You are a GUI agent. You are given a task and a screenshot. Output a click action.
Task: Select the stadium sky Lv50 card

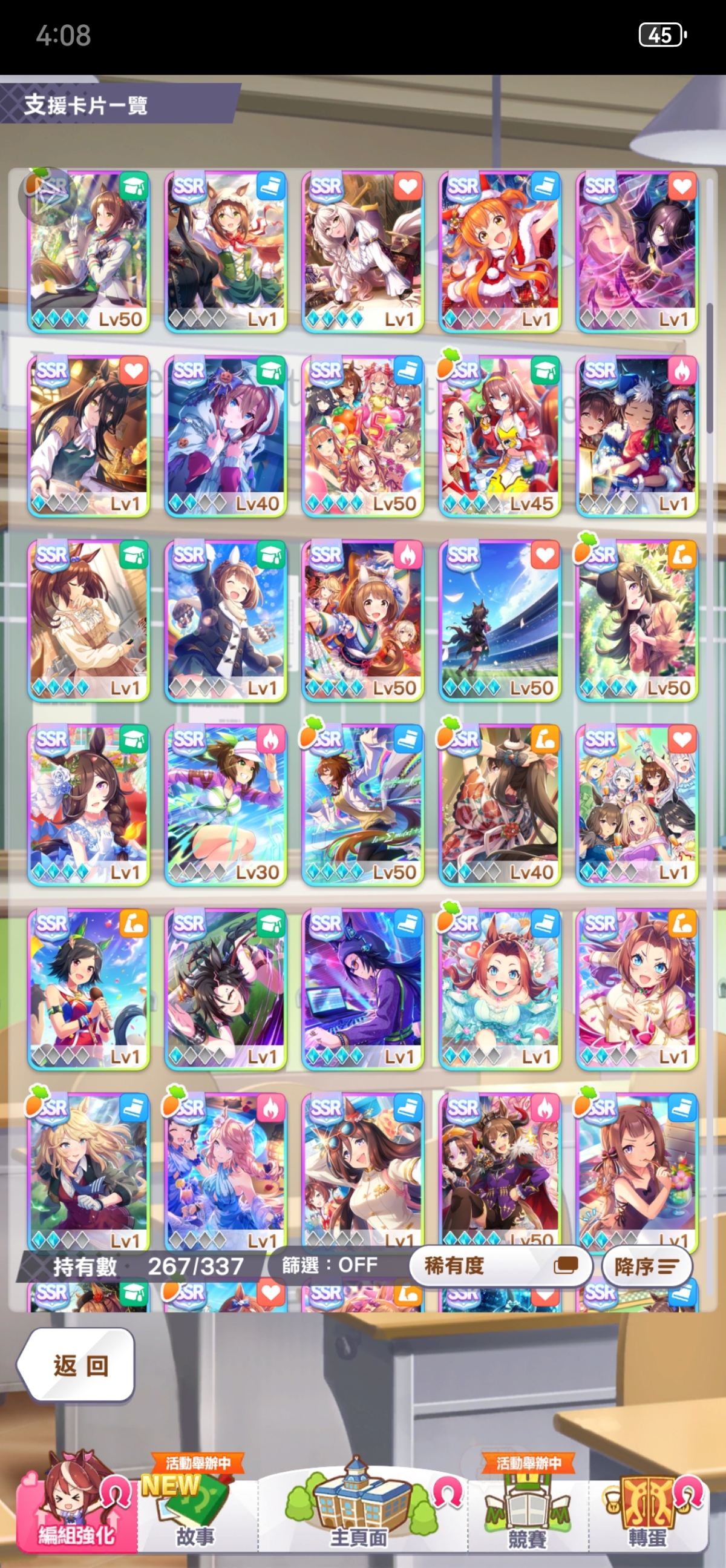pyautogui.click(x=499, y=621)
